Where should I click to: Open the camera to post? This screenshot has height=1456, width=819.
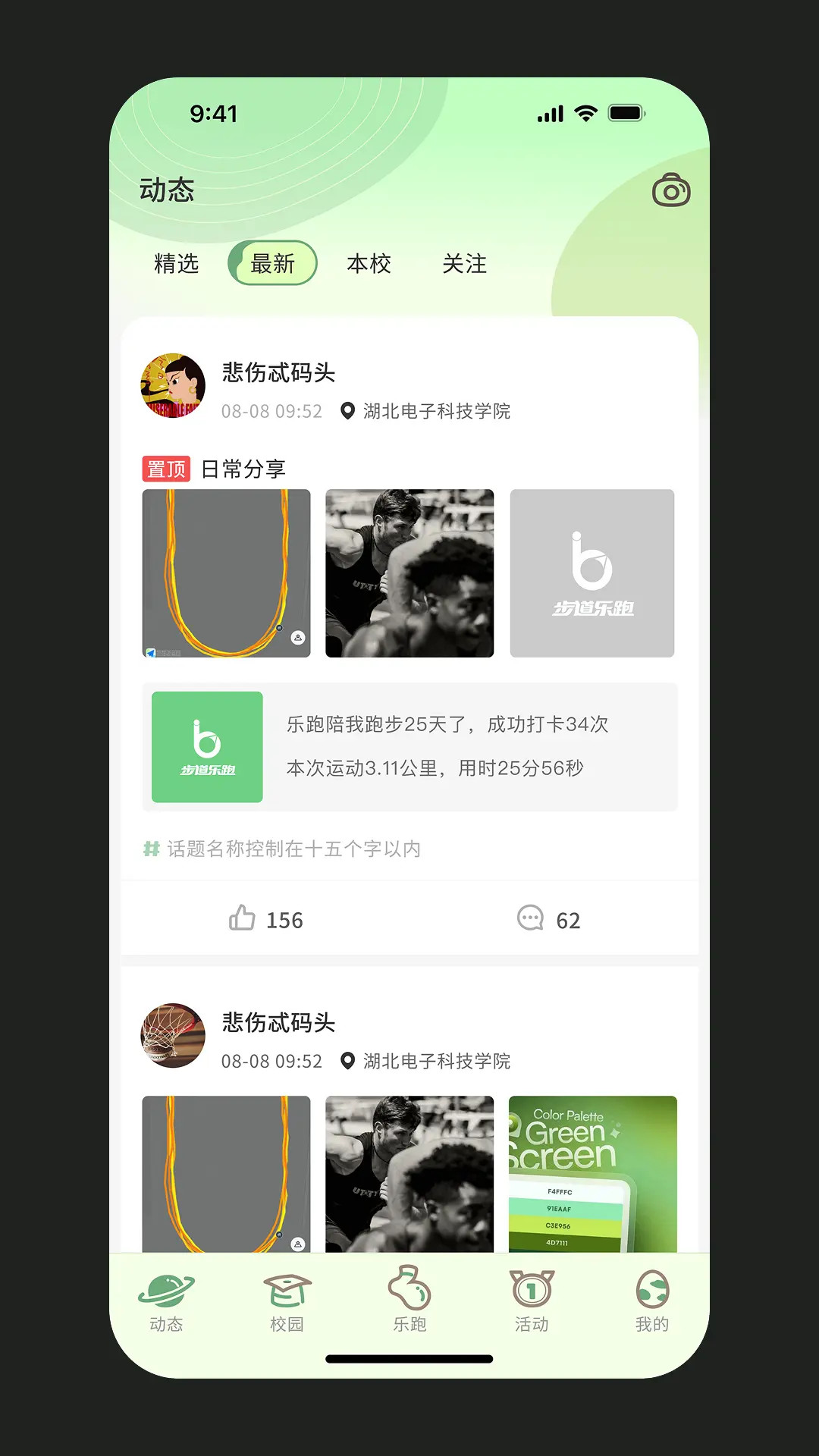coord(671,190)
